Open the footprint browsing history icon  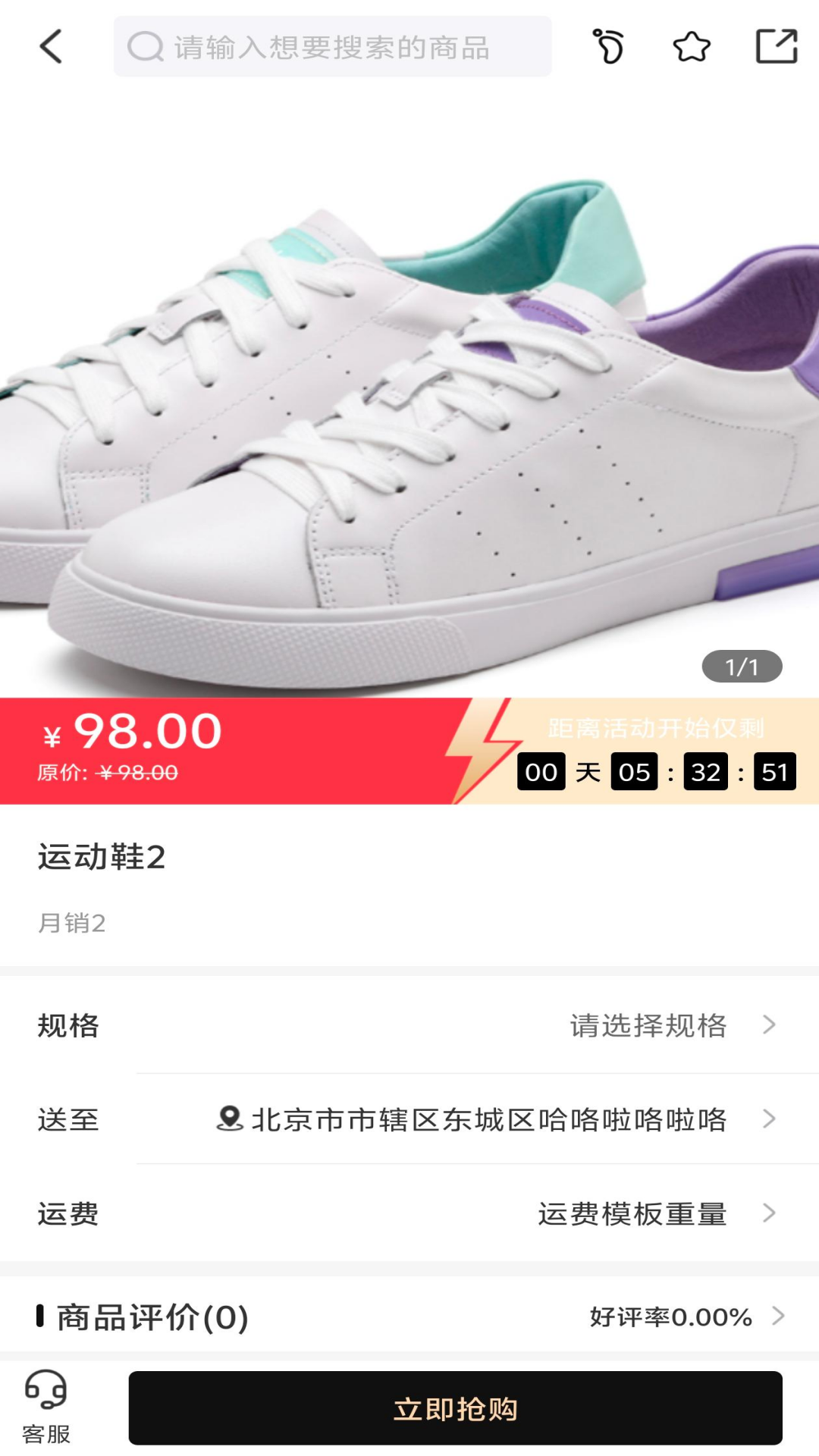click(608, 46)
